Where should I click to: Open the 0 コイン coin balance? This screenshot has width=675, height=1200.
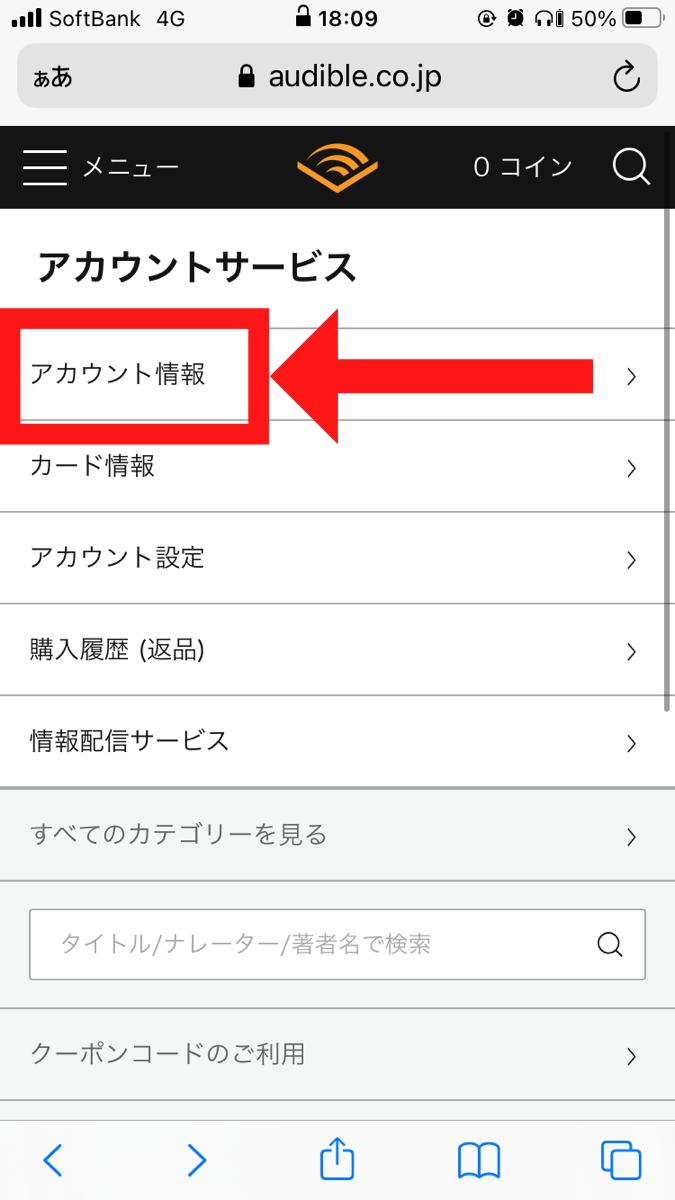pos(523,167)
